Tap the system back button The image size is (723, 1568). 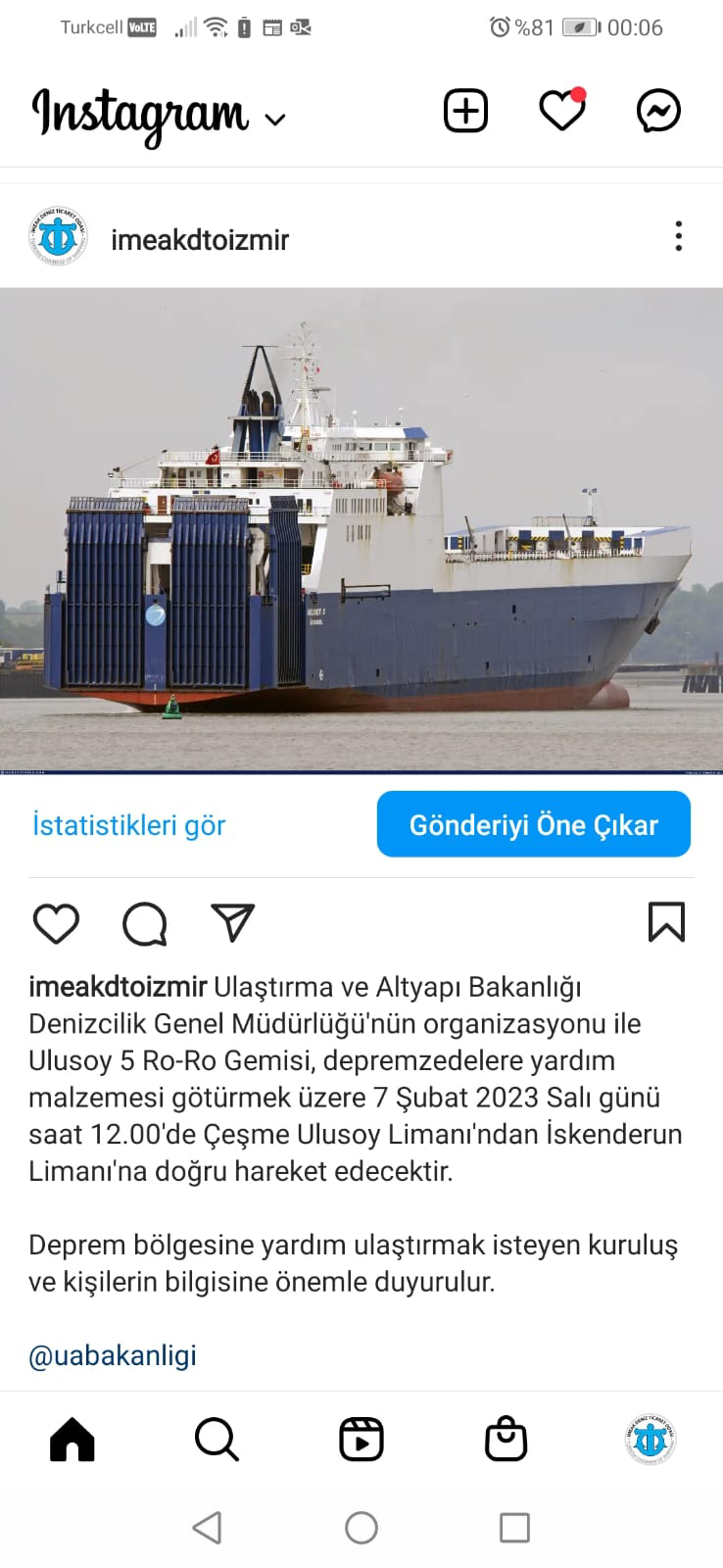[x=207, y=1527]
